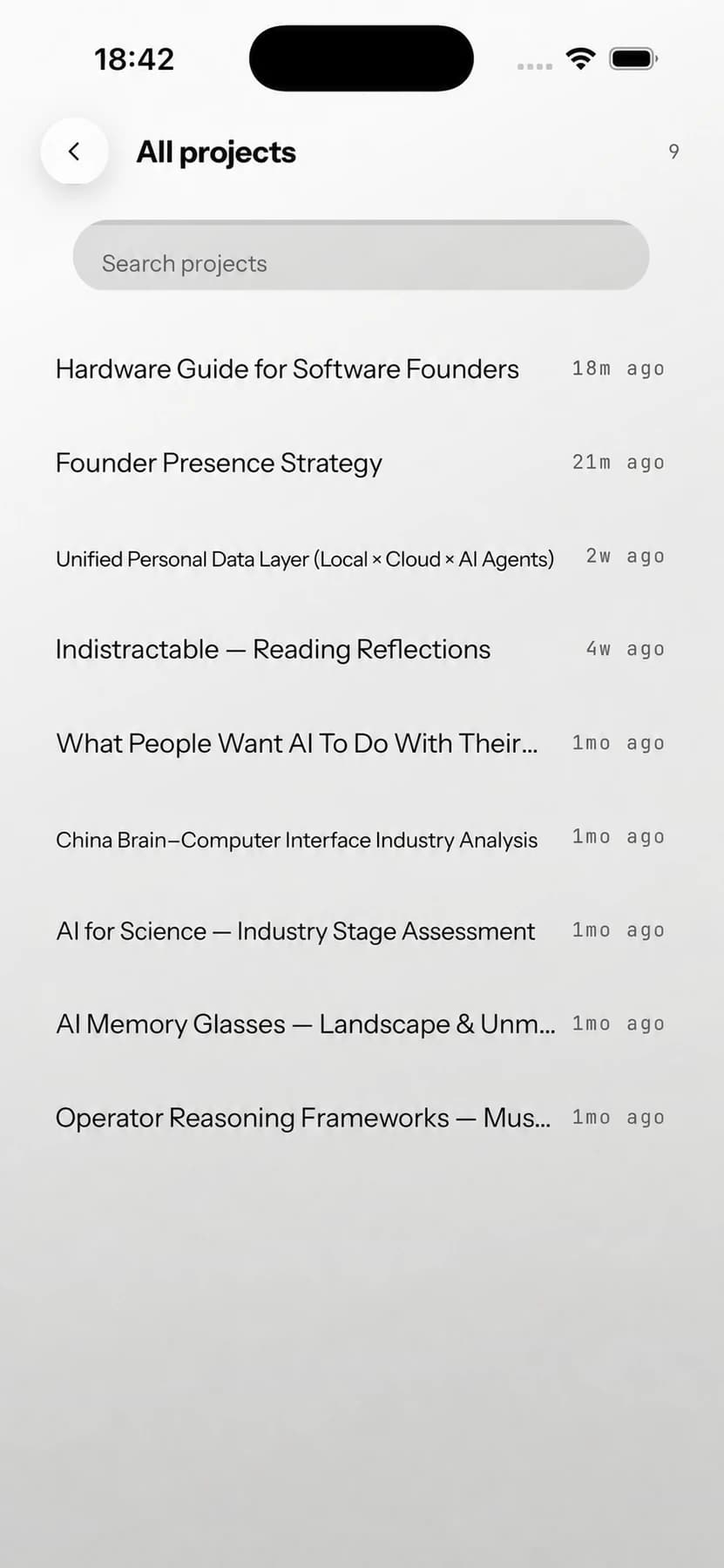Open the AI Memory Glasses project
The width and height of the screenshot is (724, 1568).
tap(361, 1024)
